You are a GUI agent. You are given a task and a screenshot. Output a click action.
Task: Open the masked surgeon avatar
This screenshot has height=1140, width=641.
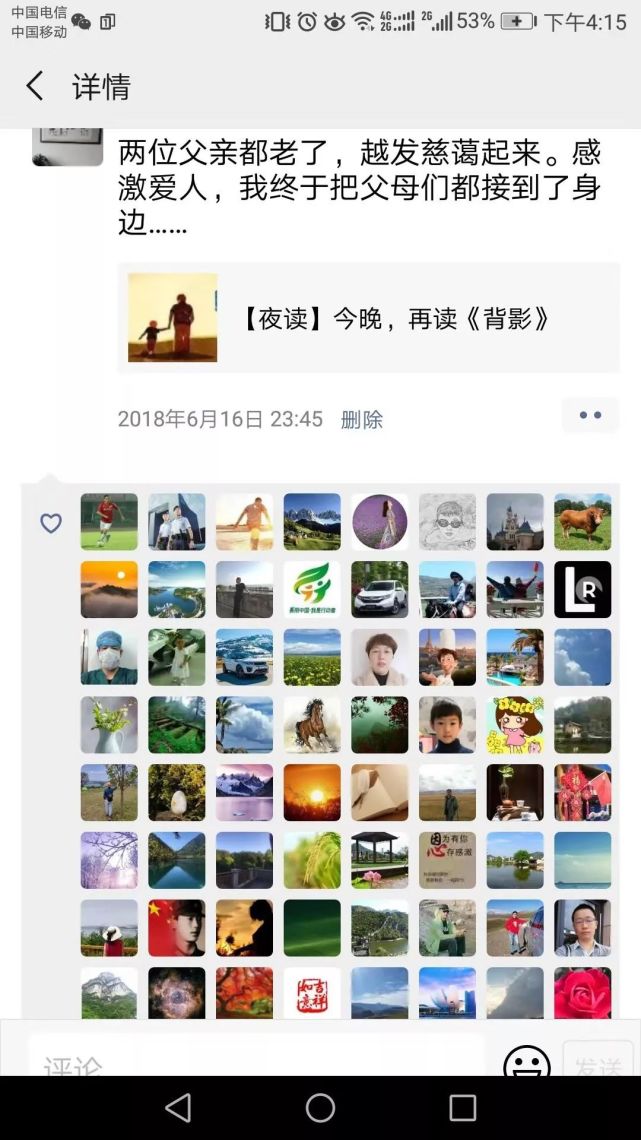pos(109,657)
